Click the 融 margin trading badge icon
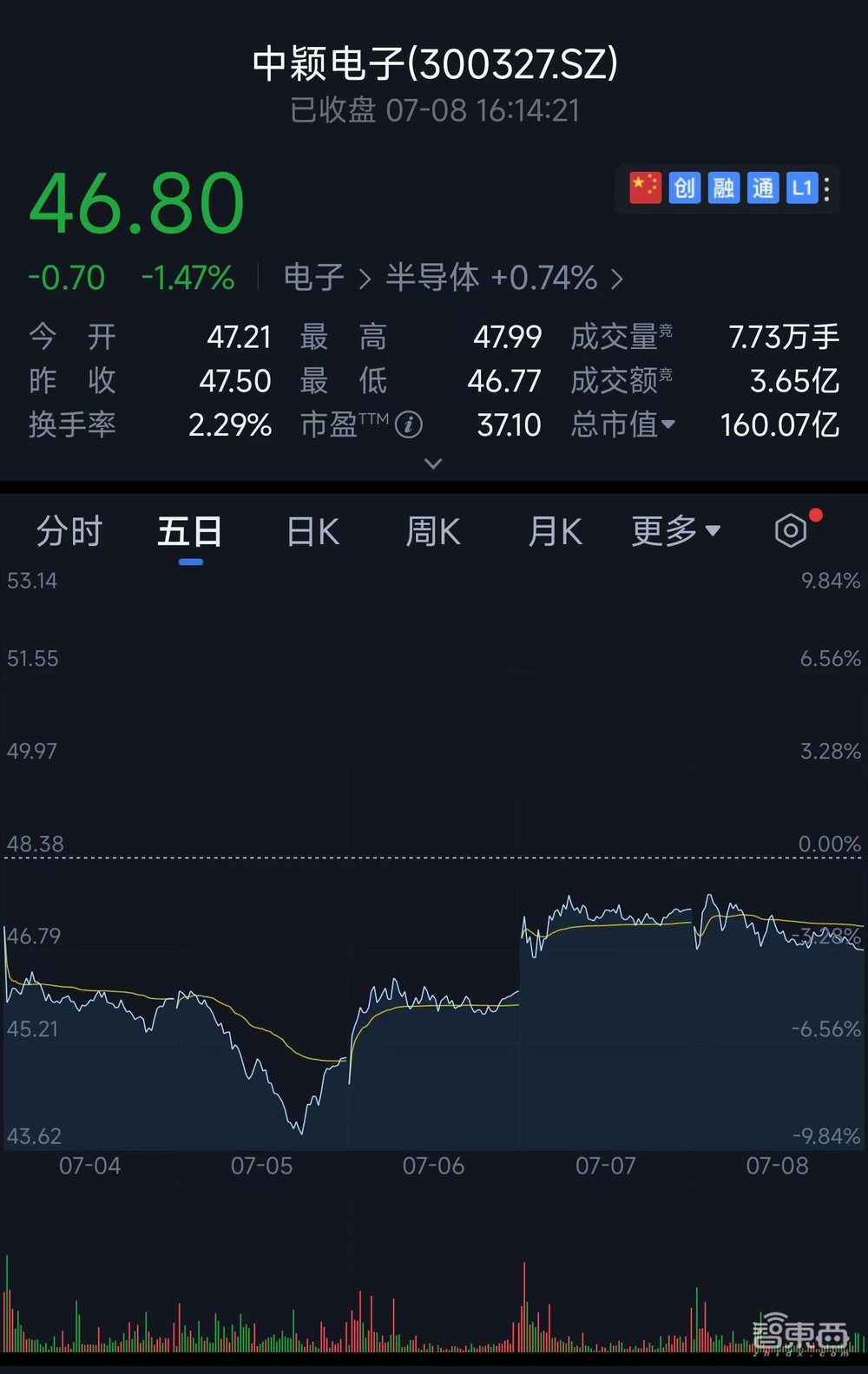868x1374 pixels. [x=724, y=188]
